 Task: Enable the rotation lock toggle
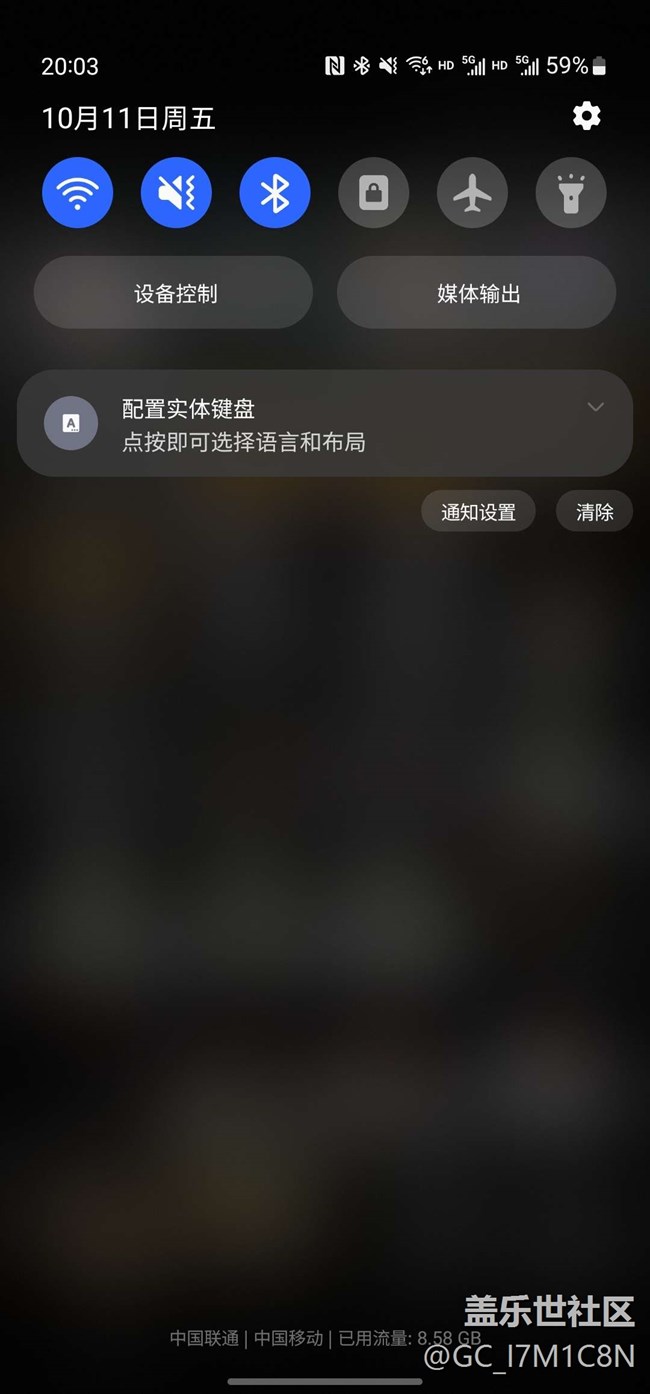click(x=374, y=193)
